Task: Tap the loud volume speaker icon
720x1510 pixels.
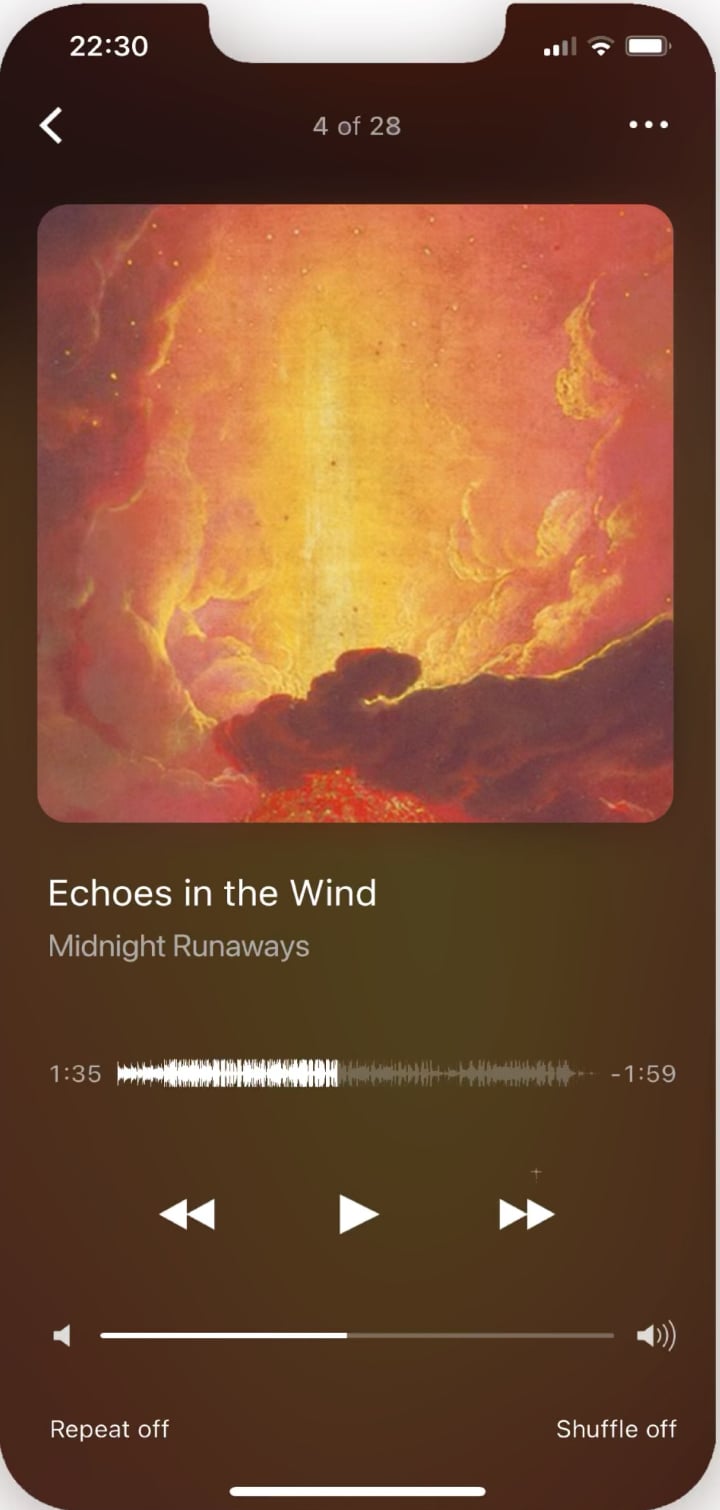Action: (656, 1335)
